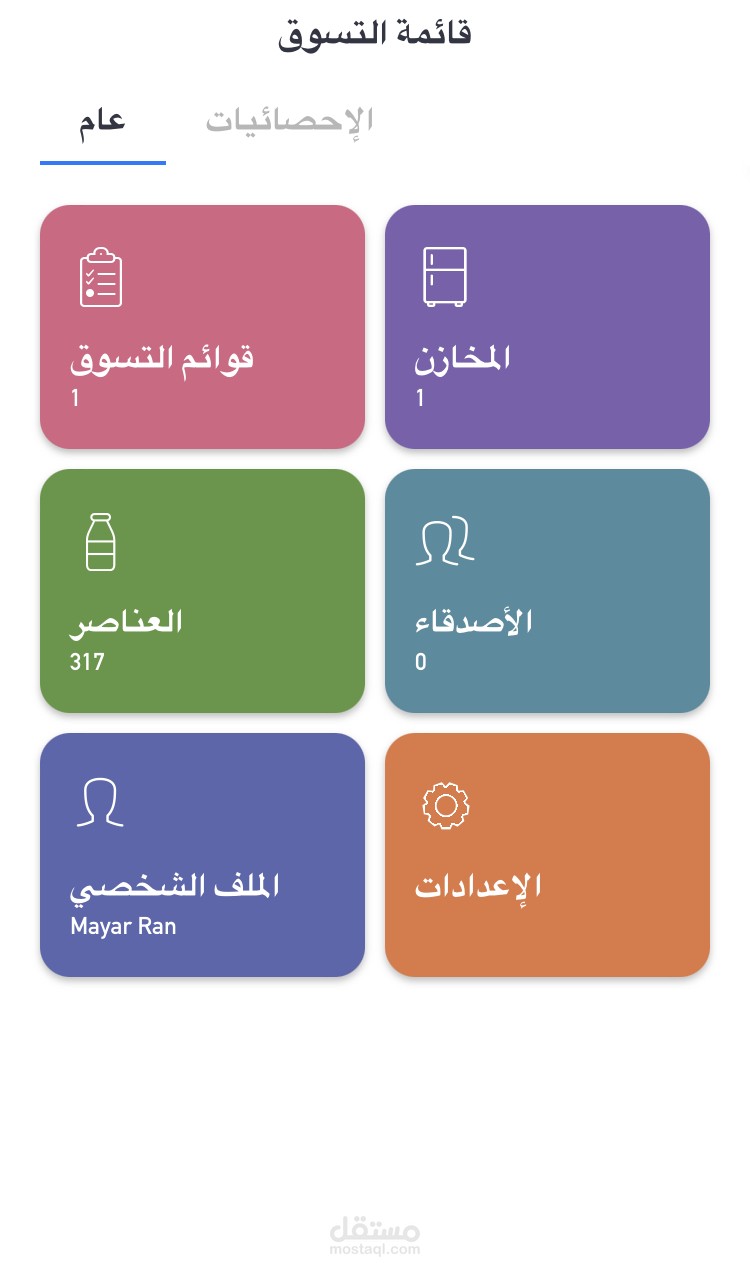
Task: Open the الإعدادات settings card
Action: pos(547,855)
